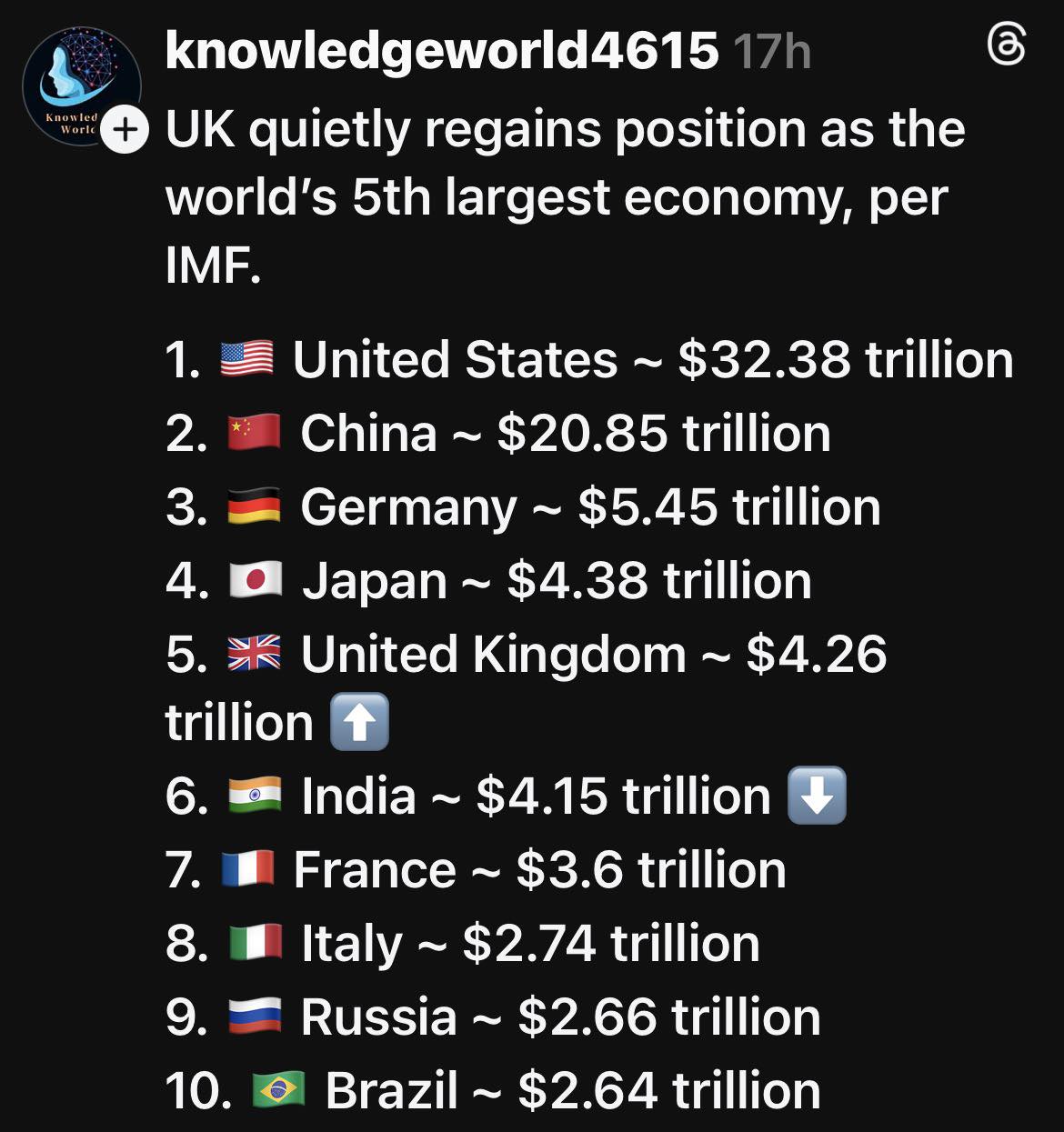Click the France flag emoji

(x=247, y=868)
